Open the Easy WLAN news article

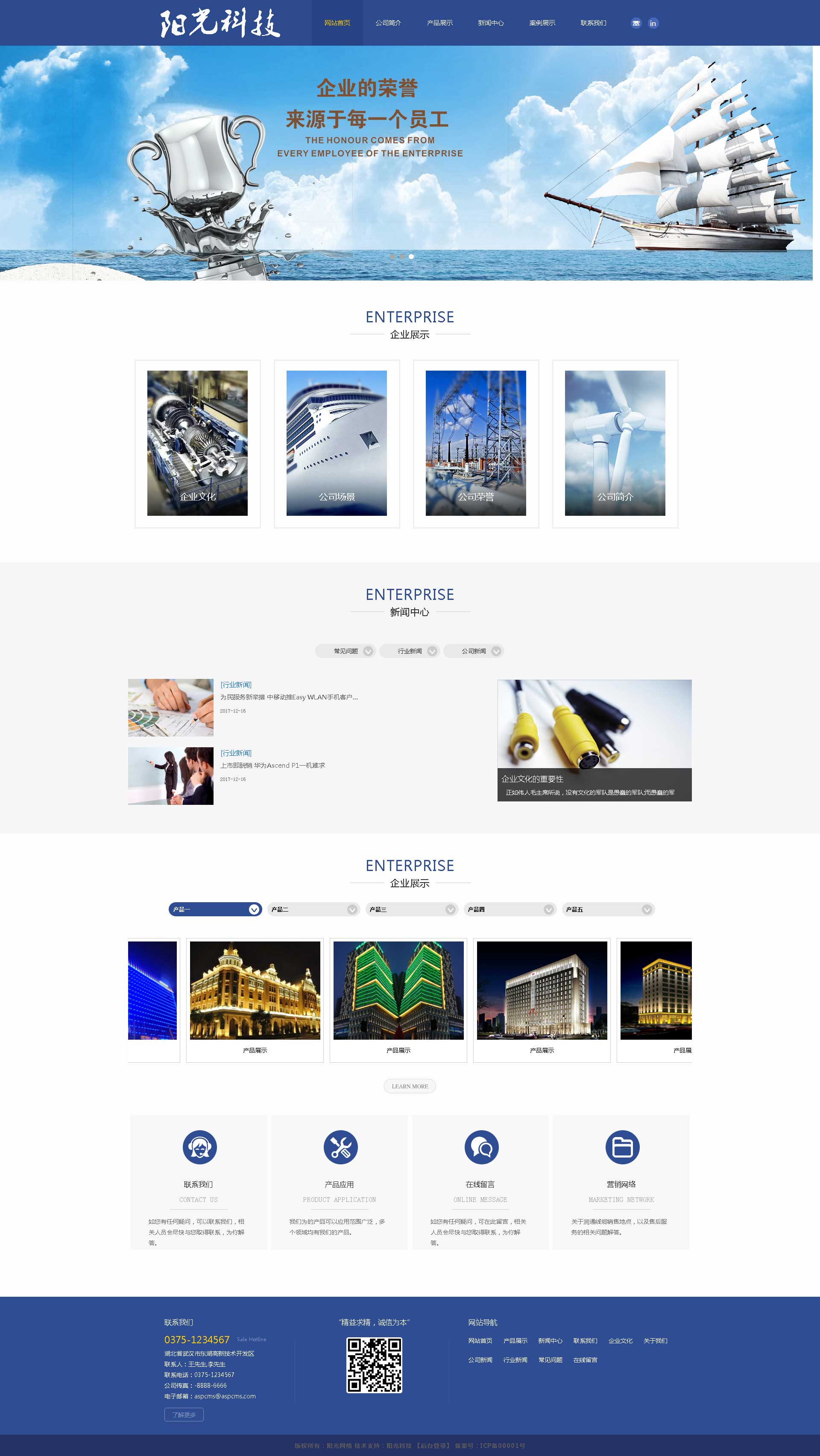click(x=288, y=697)
